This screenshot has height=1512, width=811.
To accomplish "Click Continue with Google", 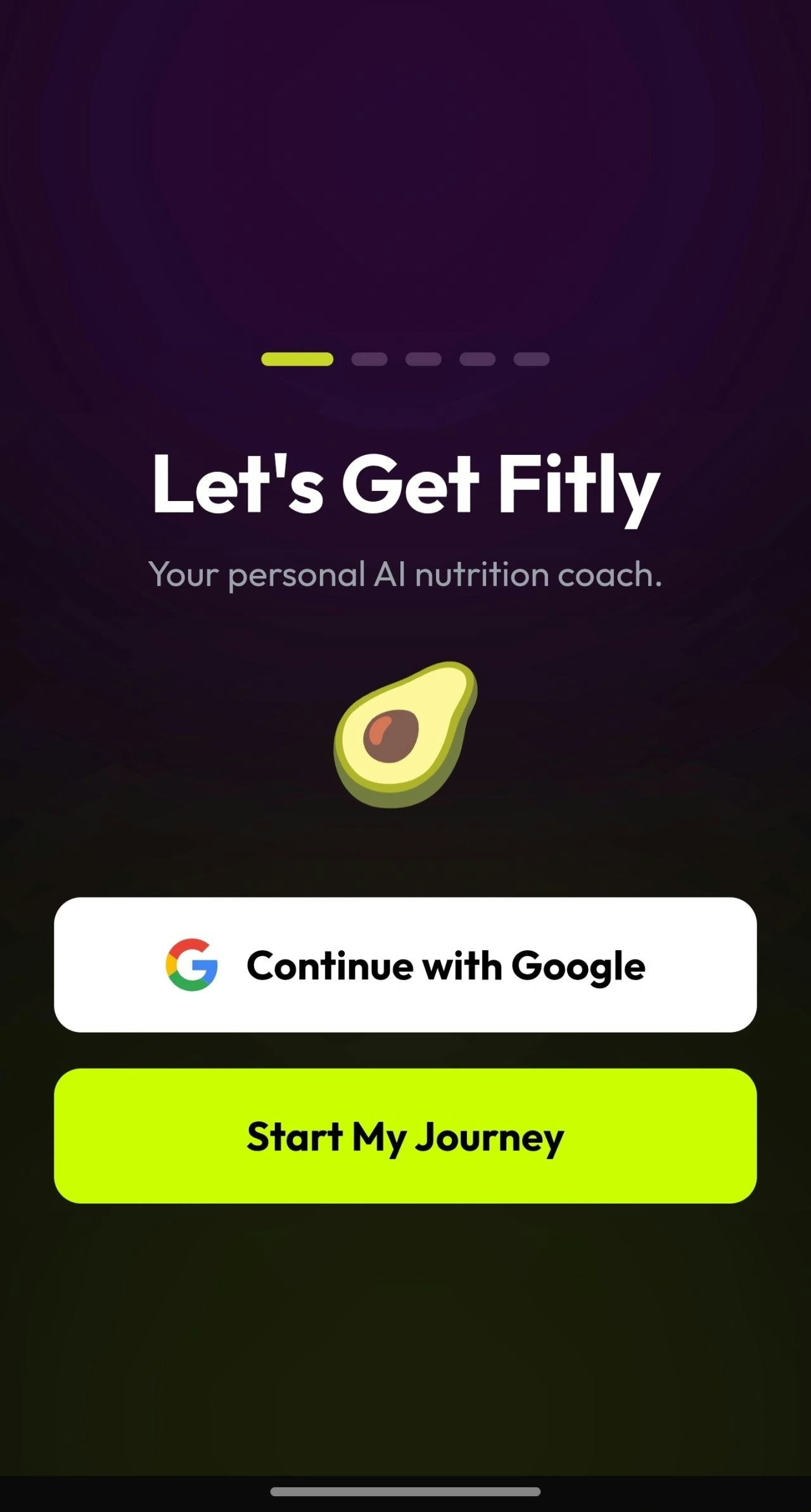I will [x=405, y=965].
